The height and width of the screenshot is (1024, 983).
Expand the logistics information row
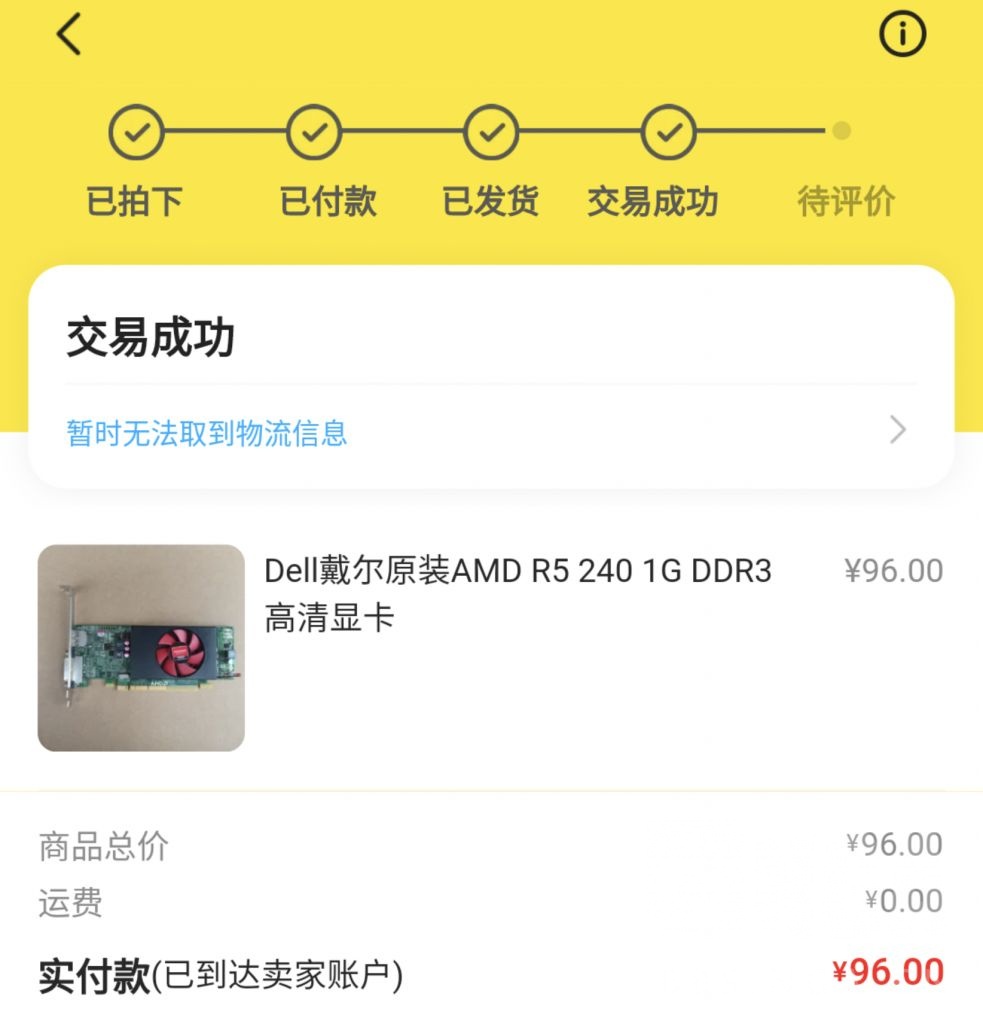pos(480,430)
